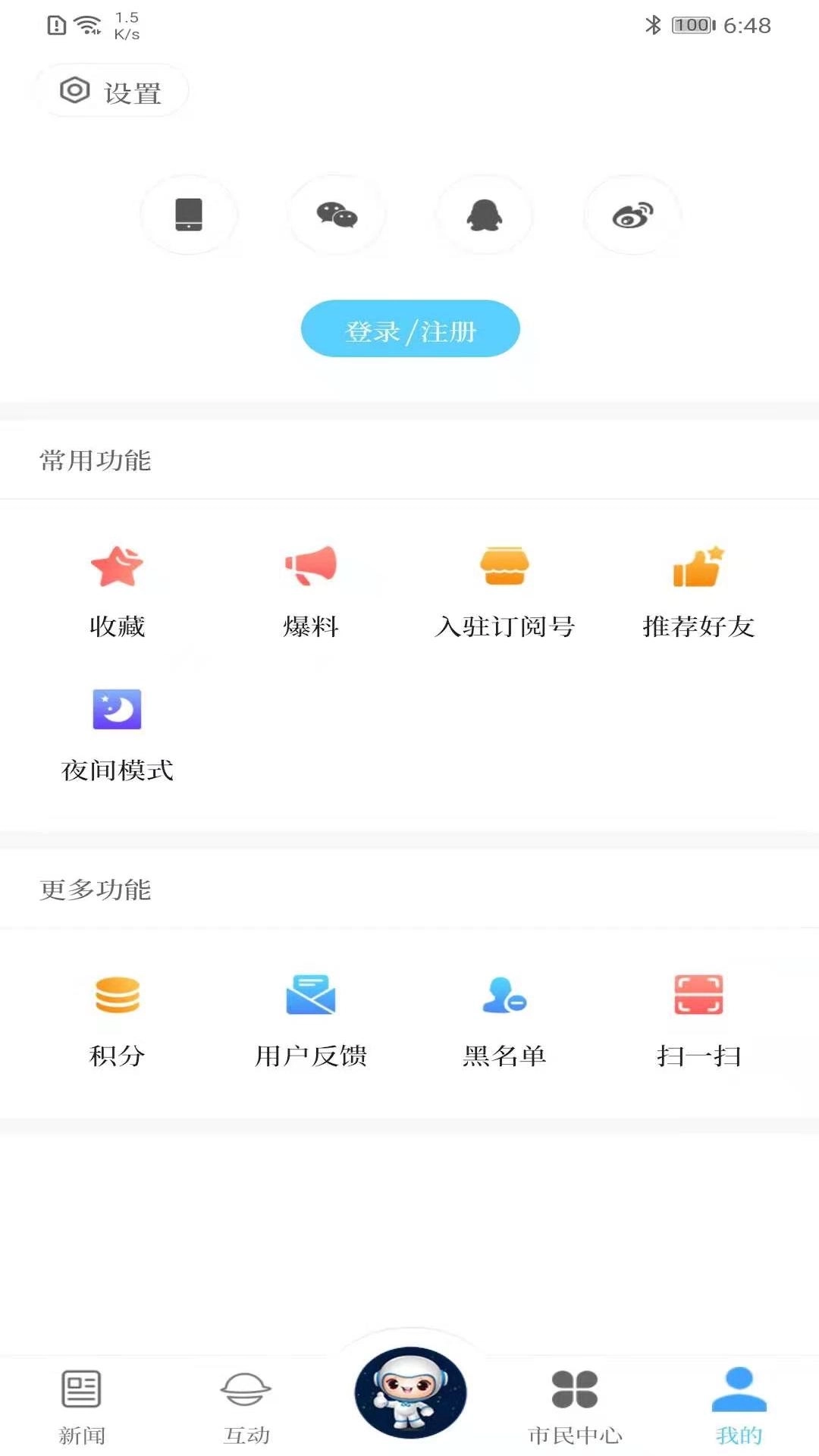Choose phone number login icon

click(x=188, y=215)
